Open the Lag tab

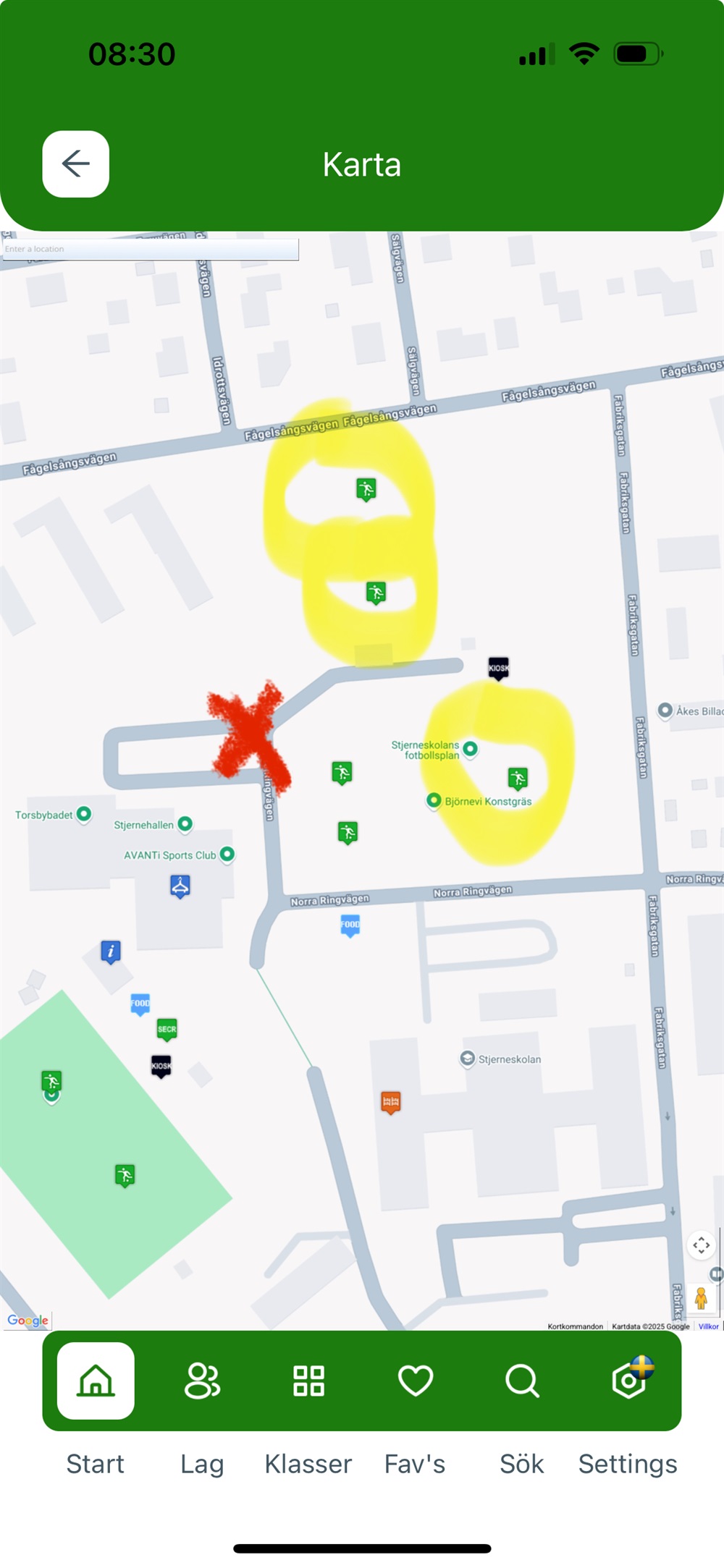tap(202, 1381)
